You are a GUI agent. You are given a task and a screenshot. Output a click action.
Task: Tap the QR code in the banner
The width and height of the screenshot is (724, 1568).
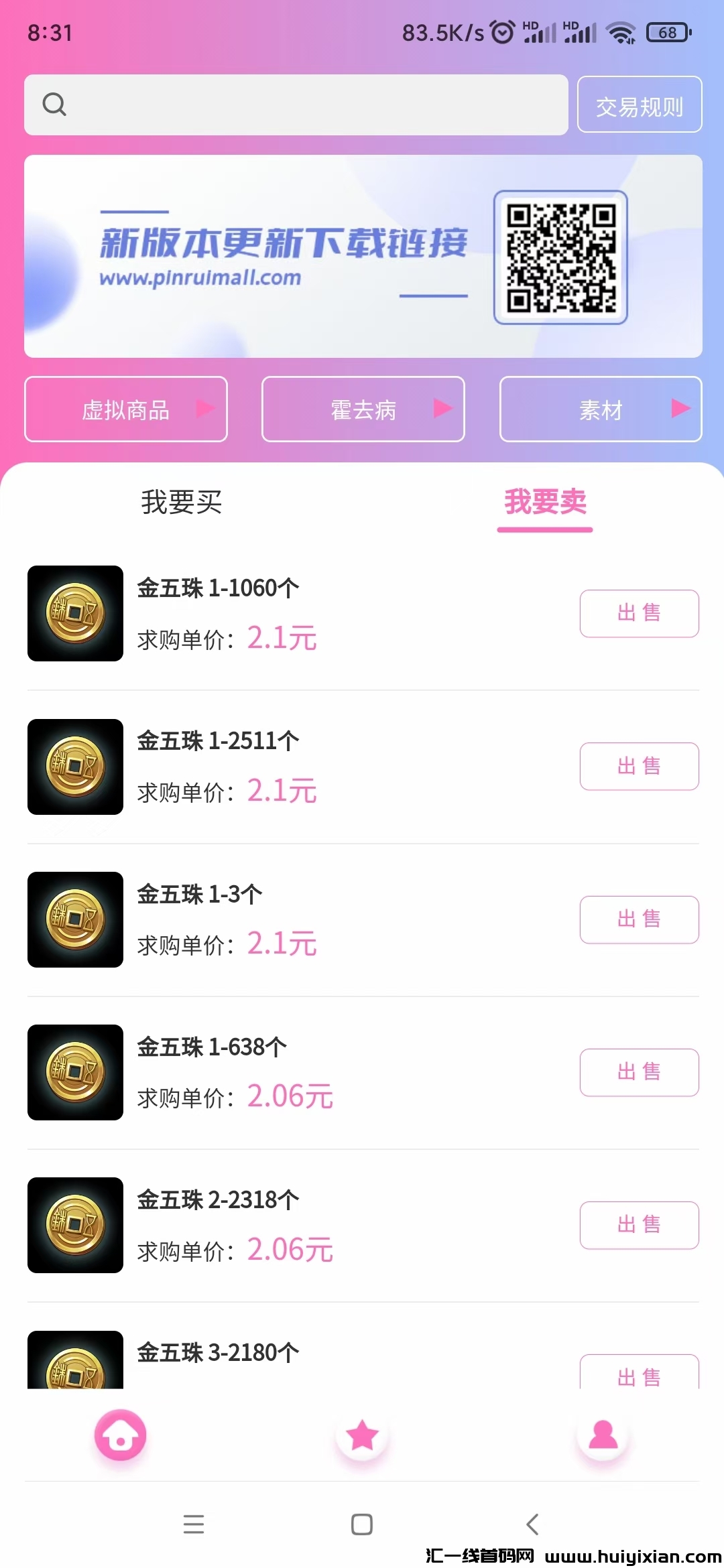[561, 257]
